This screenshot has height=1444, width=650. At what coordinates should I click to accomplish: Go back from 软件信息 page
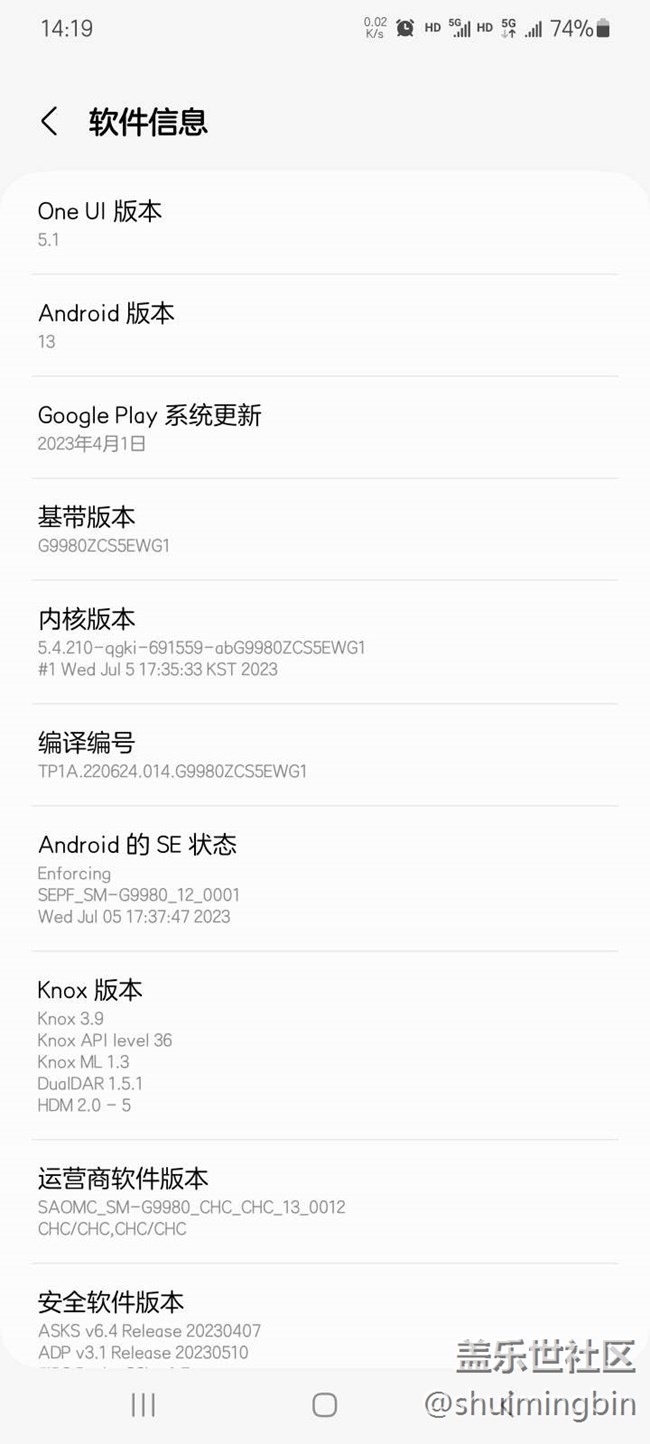click(49, 122)
